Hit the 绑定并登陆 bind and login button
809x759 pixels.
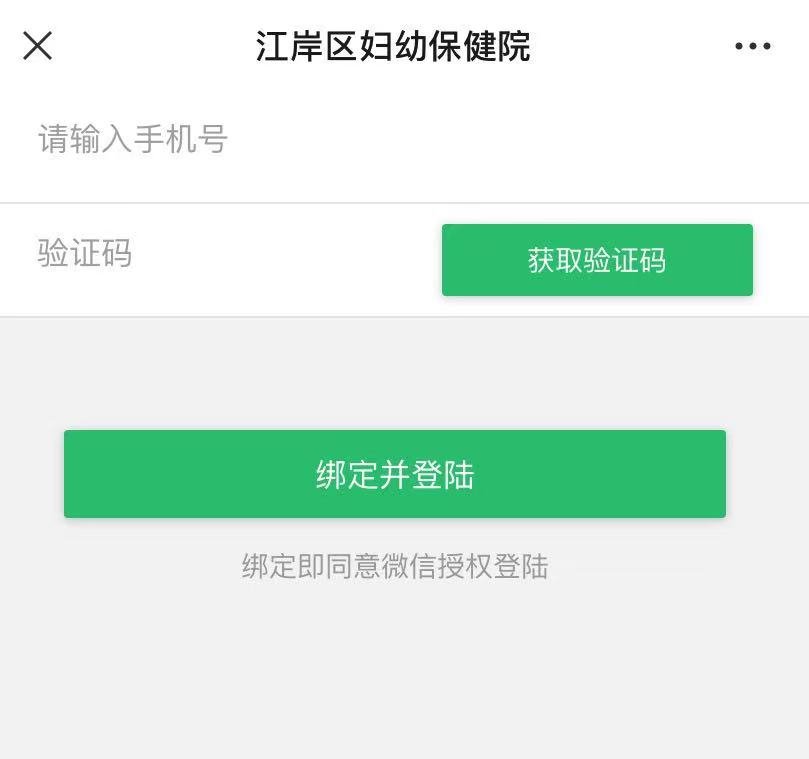click(395, 474)
